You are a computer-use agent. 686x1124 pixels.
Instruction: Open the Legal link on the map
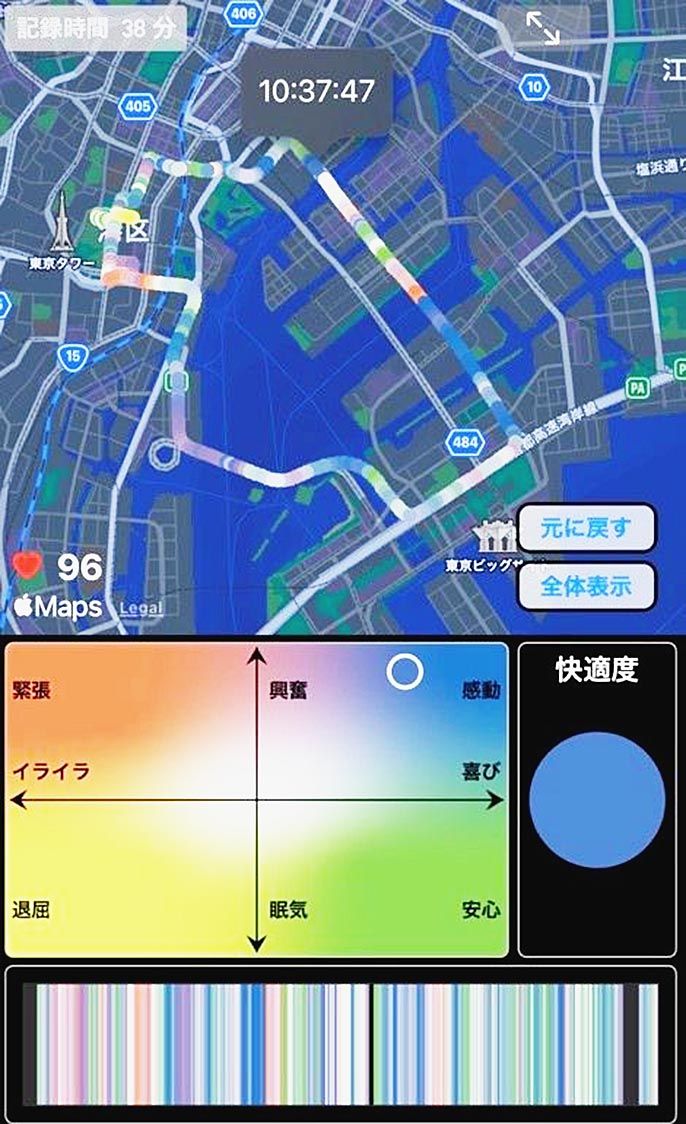click(142, 607)
